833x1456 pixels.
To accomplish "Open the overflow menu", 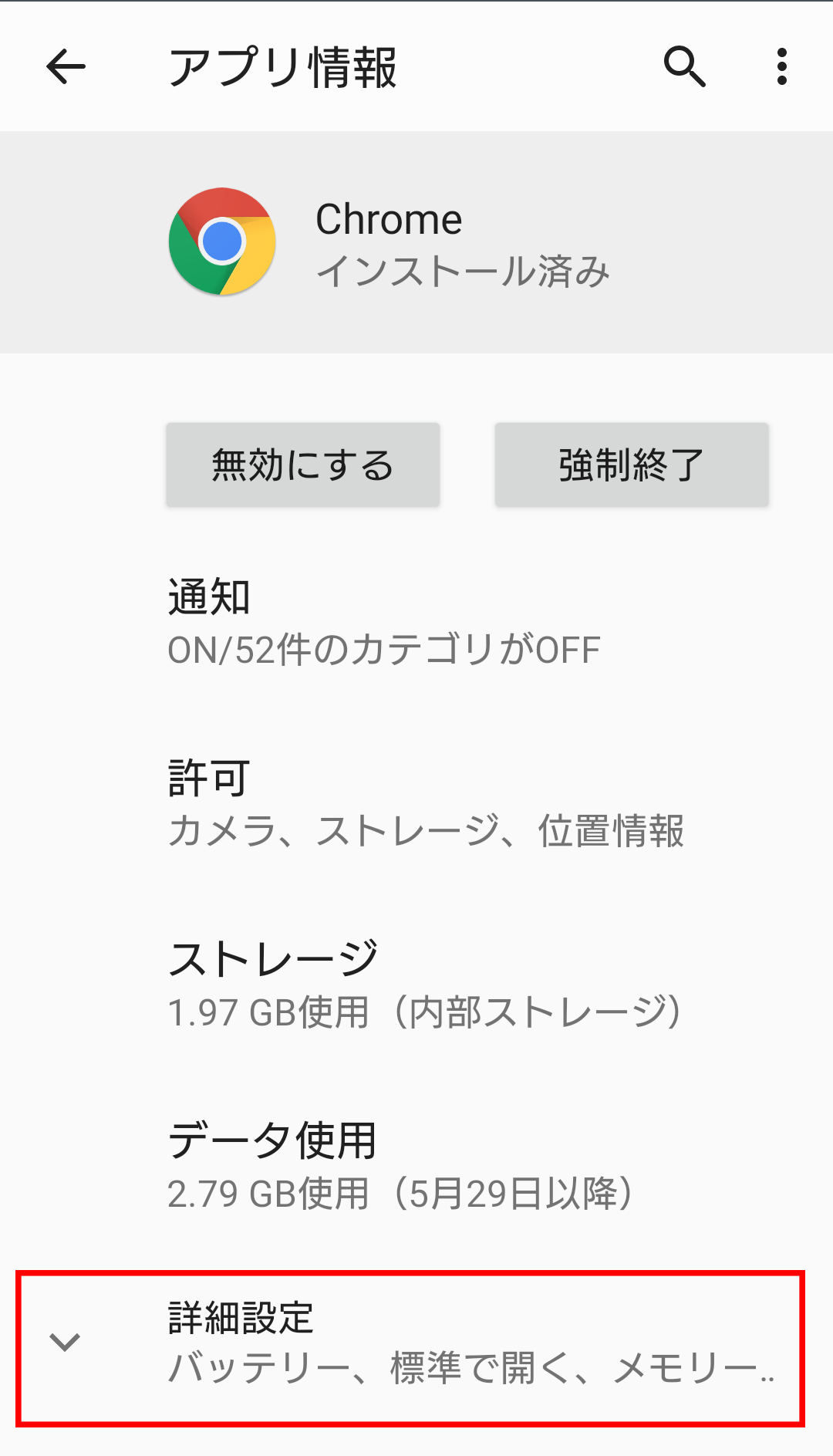I will coord(781,66).
